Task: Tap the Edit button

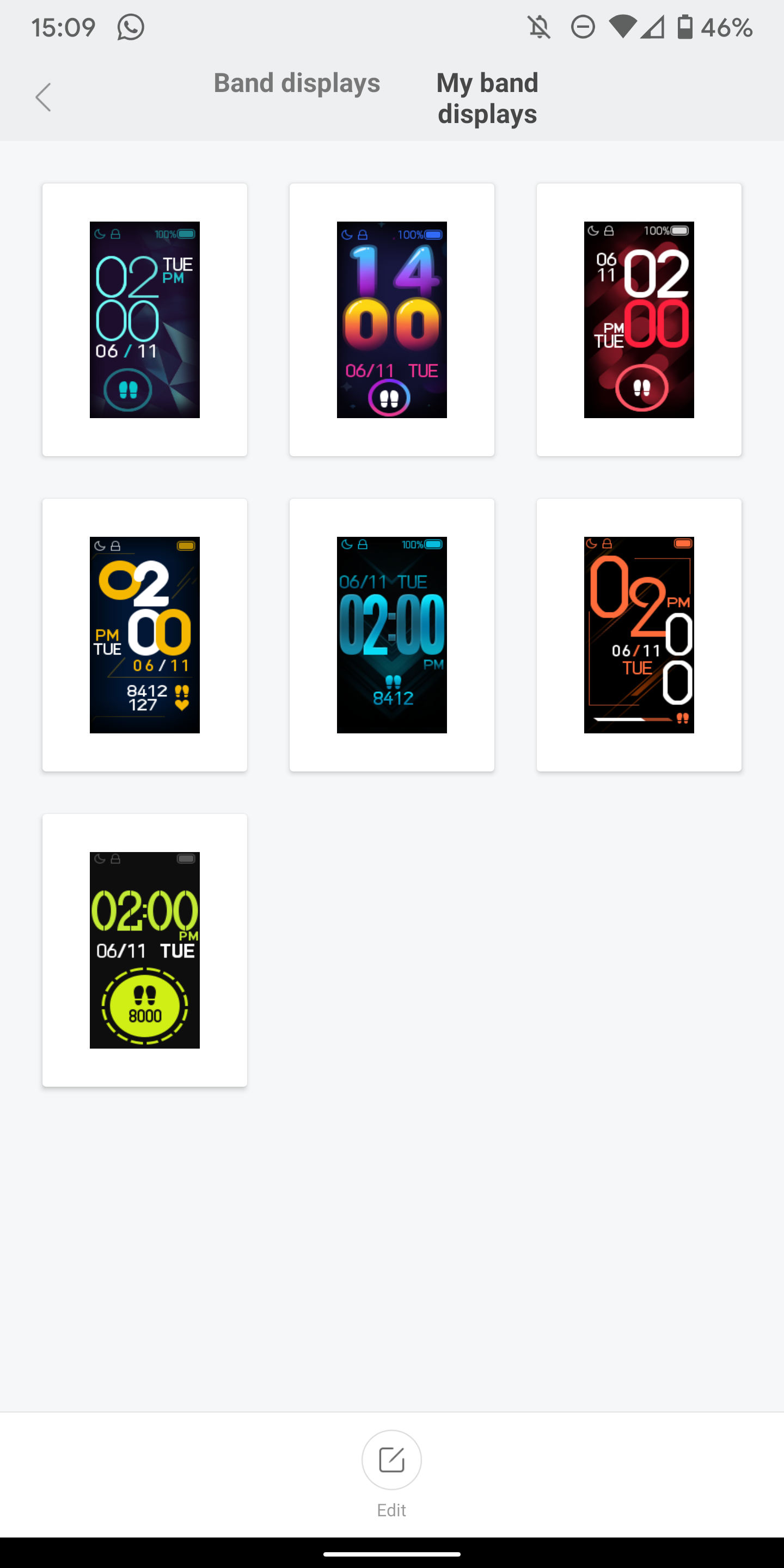Action: click(391, 1461)
